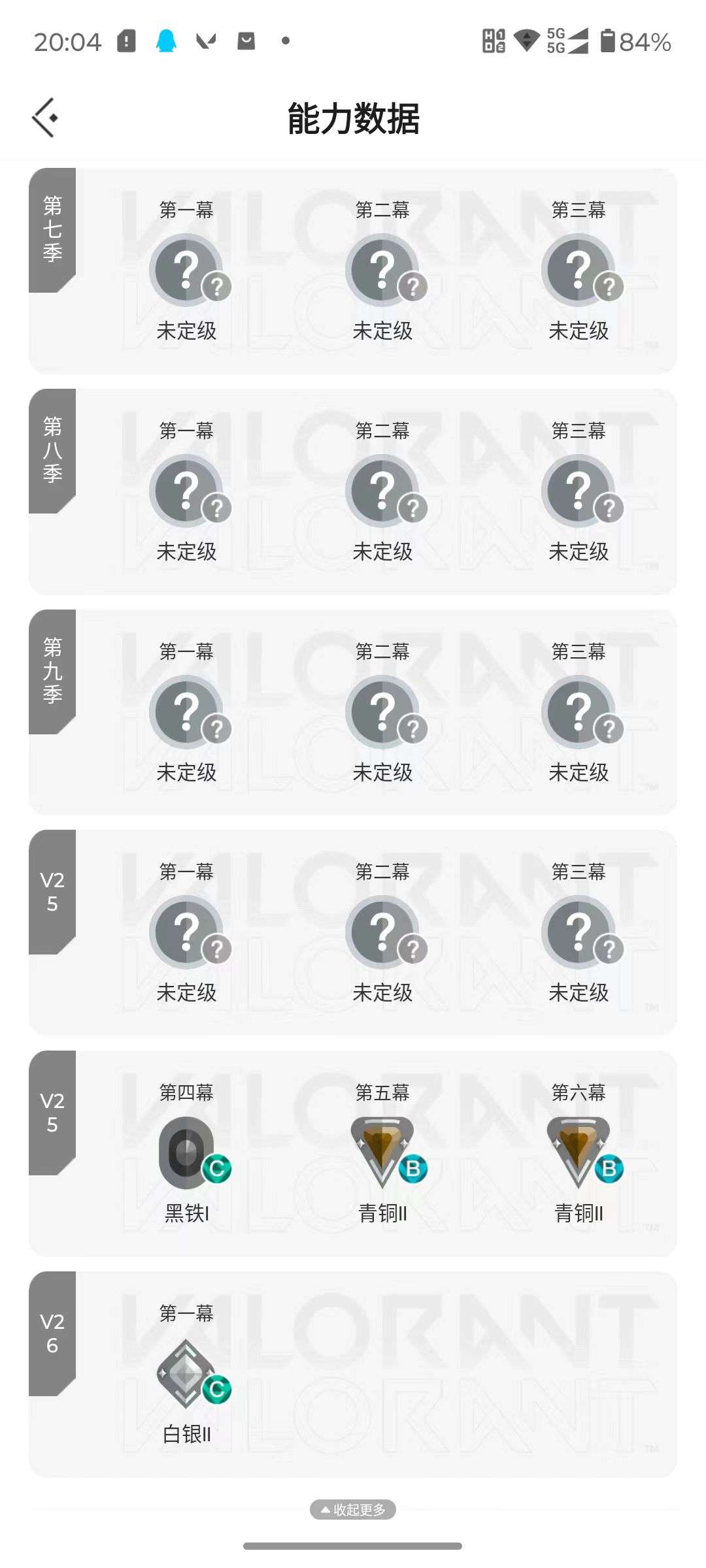Collapse the list via 收起更多
706x1568 pixels.
click(353, 1510)
